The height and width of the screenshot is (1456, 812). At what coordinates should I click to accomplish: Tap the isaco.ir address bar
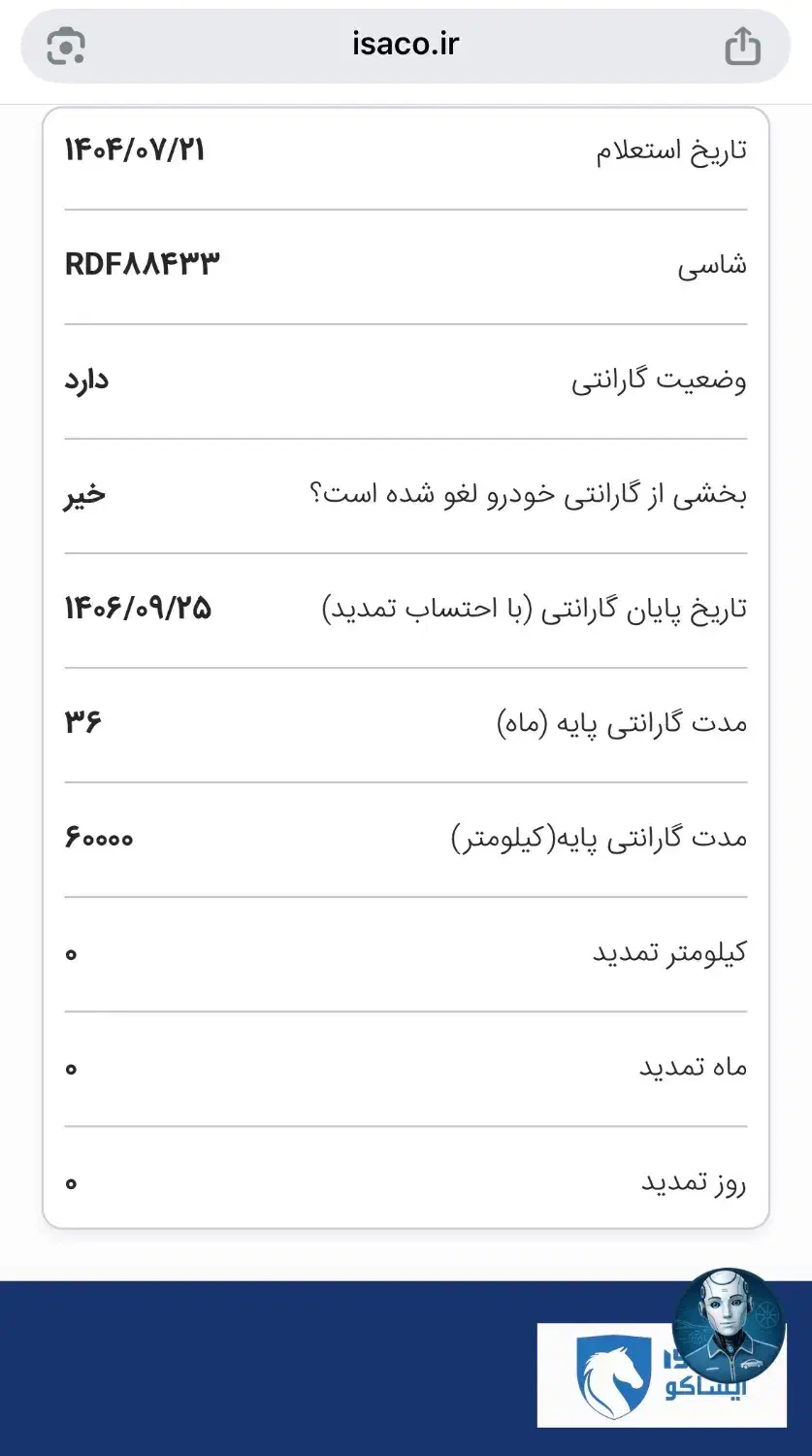(x=406, y=45)
